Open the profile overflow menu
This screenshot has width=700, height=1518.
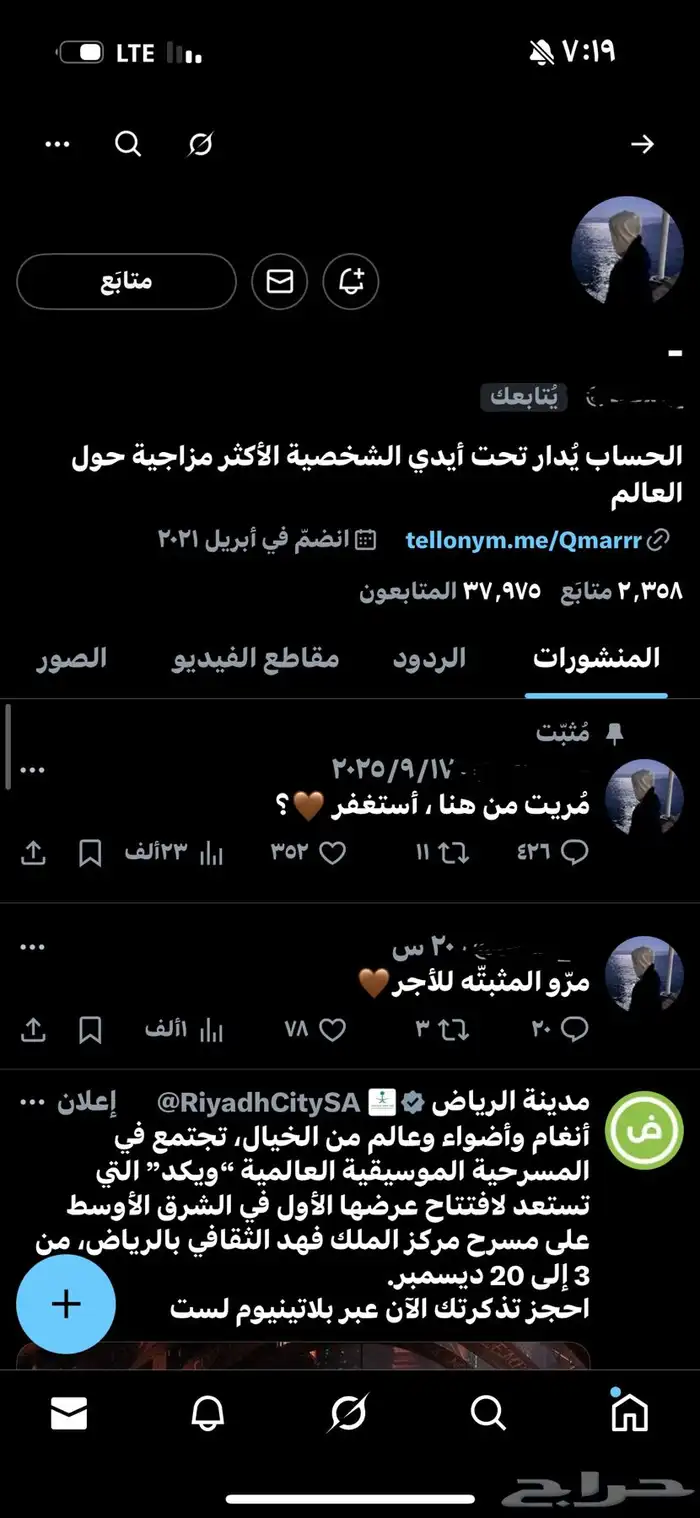57,144
